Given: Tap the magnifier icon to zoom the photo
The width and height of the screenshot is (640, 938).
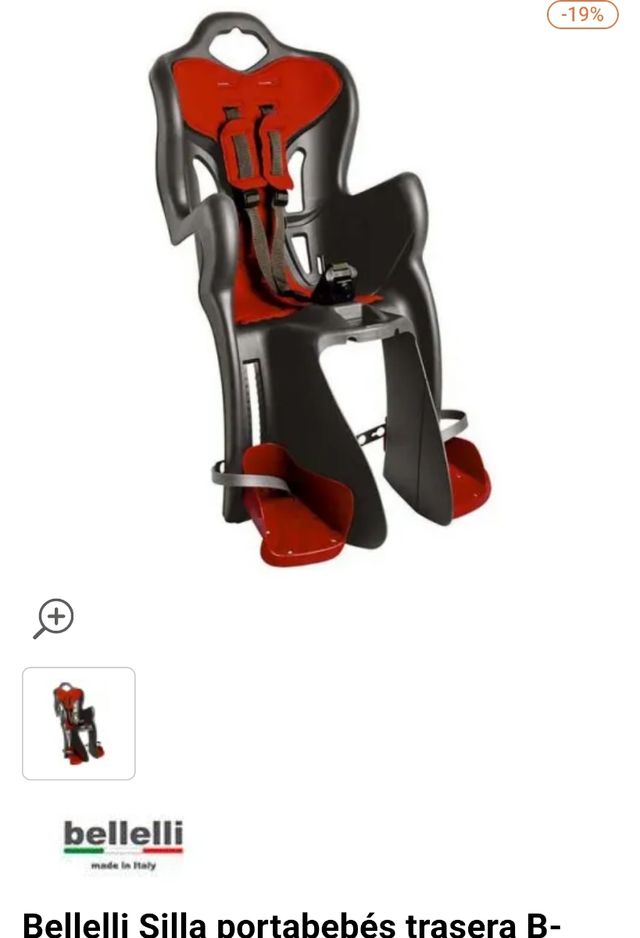Looking at the screenshot, I should 54,619.
